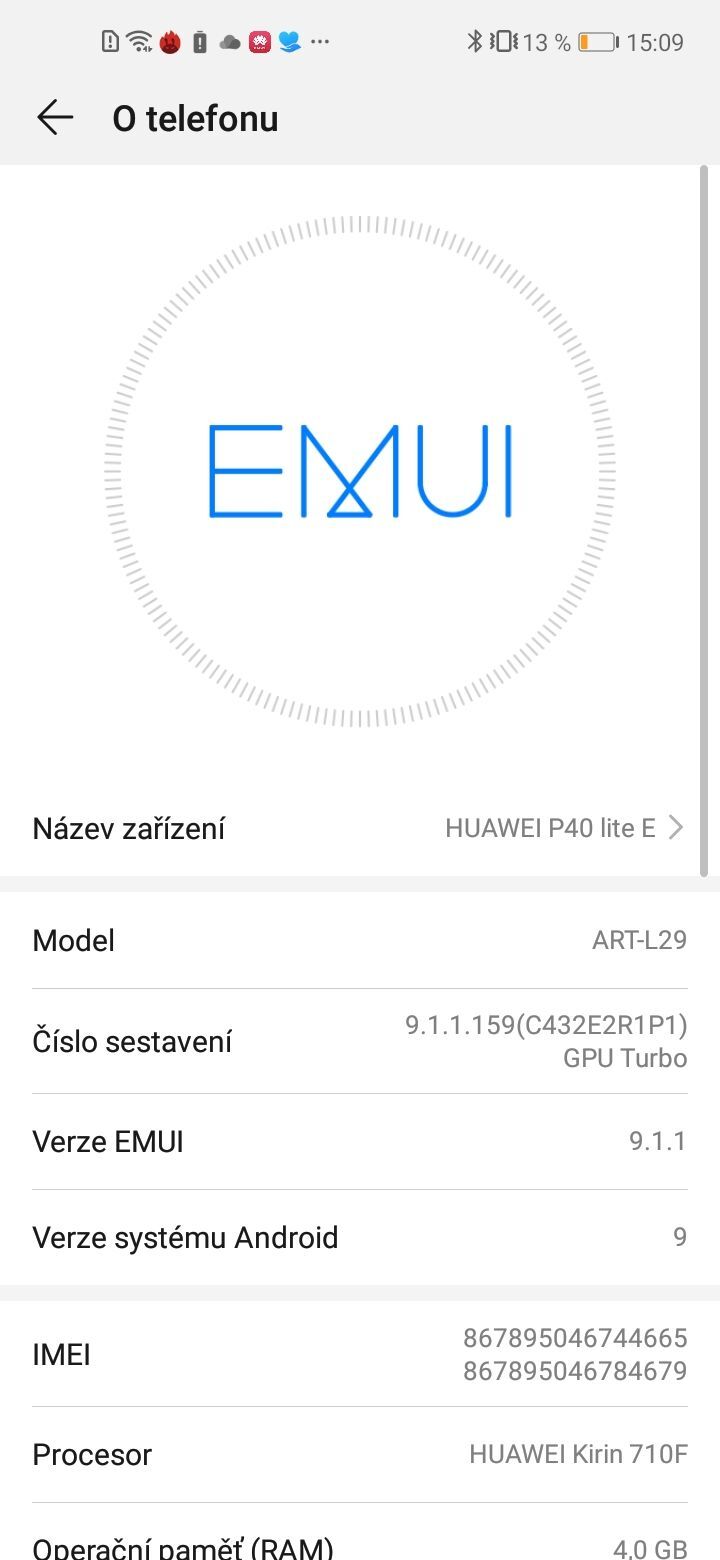Tap the Procesor HUAWEI Kirin 710F row

tap(360, 1454)
